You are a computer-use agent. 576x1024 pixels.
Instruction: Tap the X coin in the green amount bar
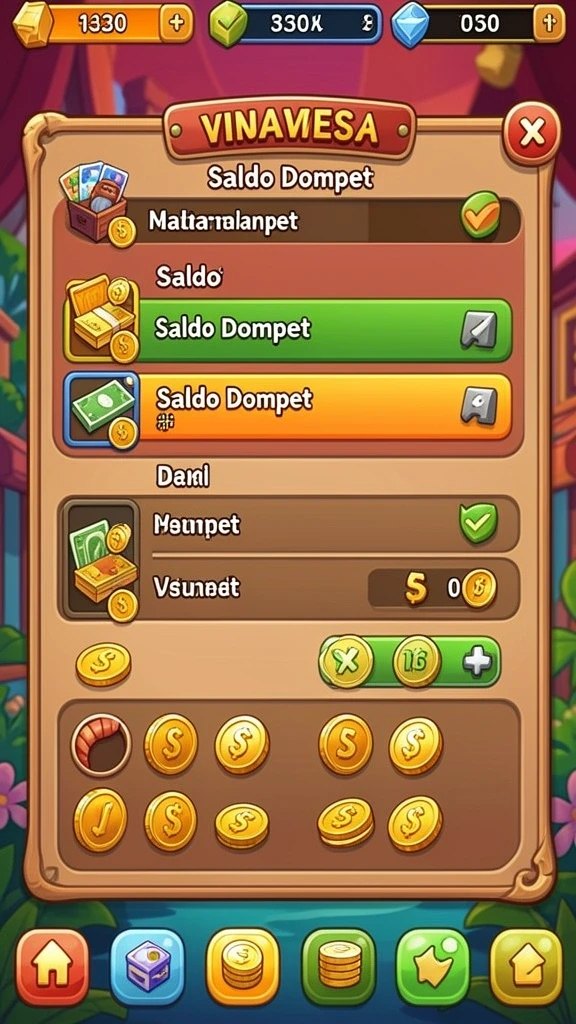click(x=347, y=662)
